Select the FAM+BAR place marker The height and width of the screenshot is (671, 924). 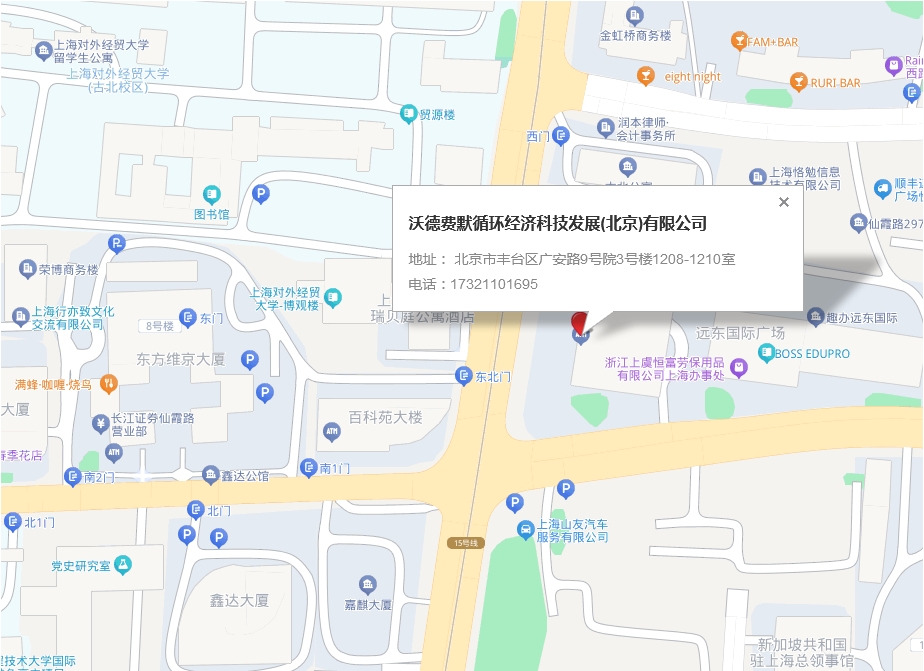pyautogui.click(x=739, y=41)
